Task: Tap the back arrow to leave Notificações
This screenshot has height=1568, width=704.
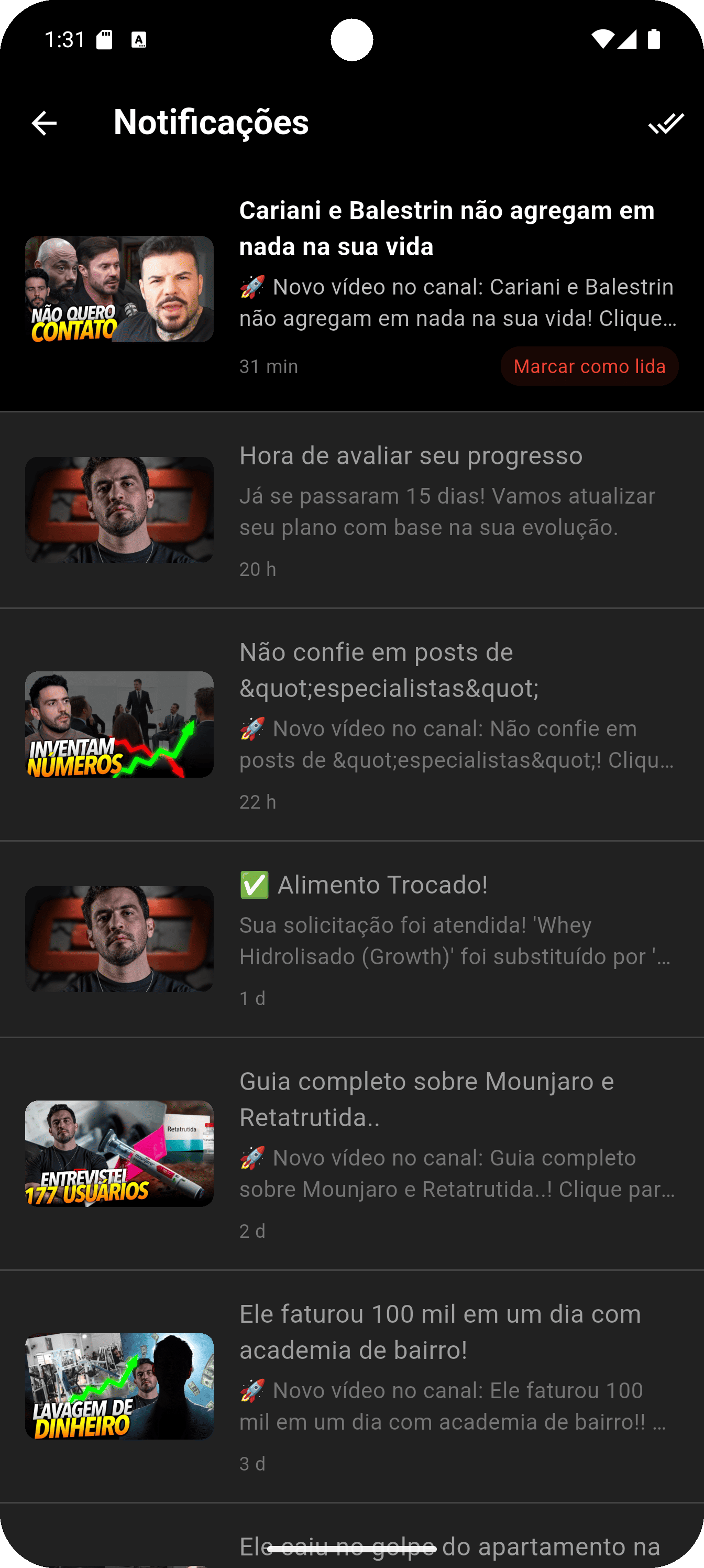Action: coord(42,124)
